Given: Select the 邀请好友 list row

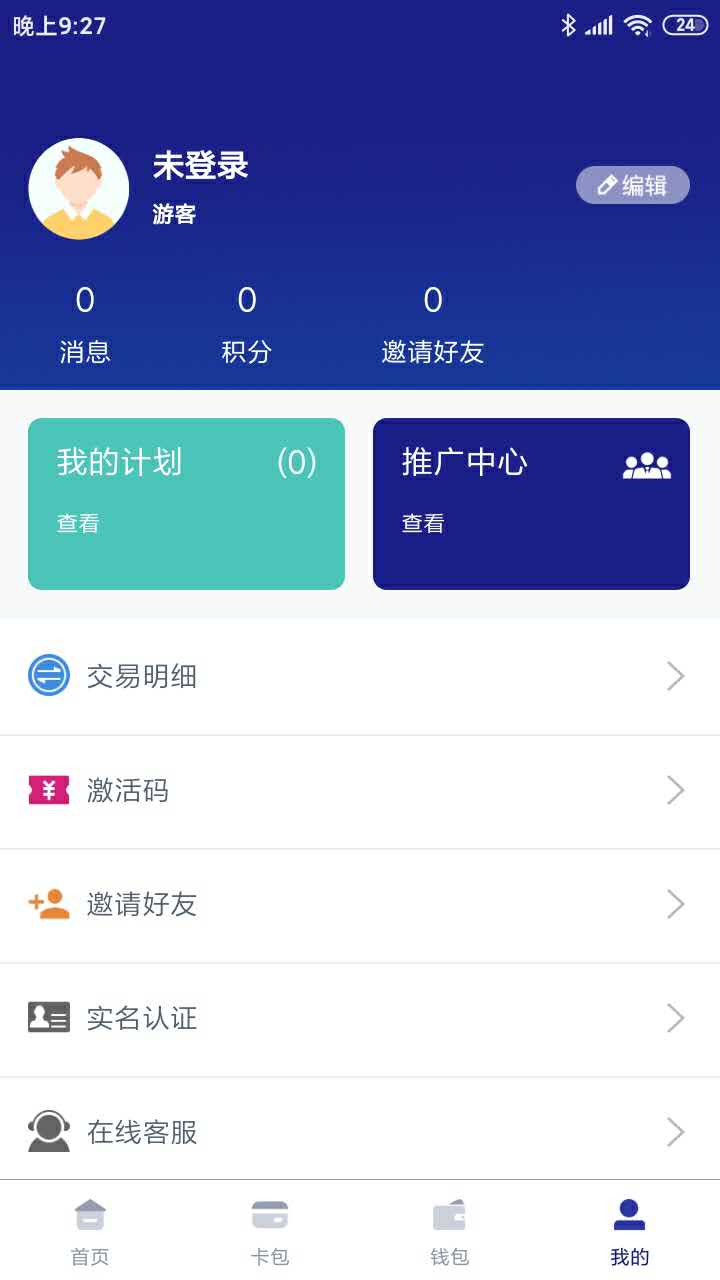Looking at the screenshot, I should [360, 905].
